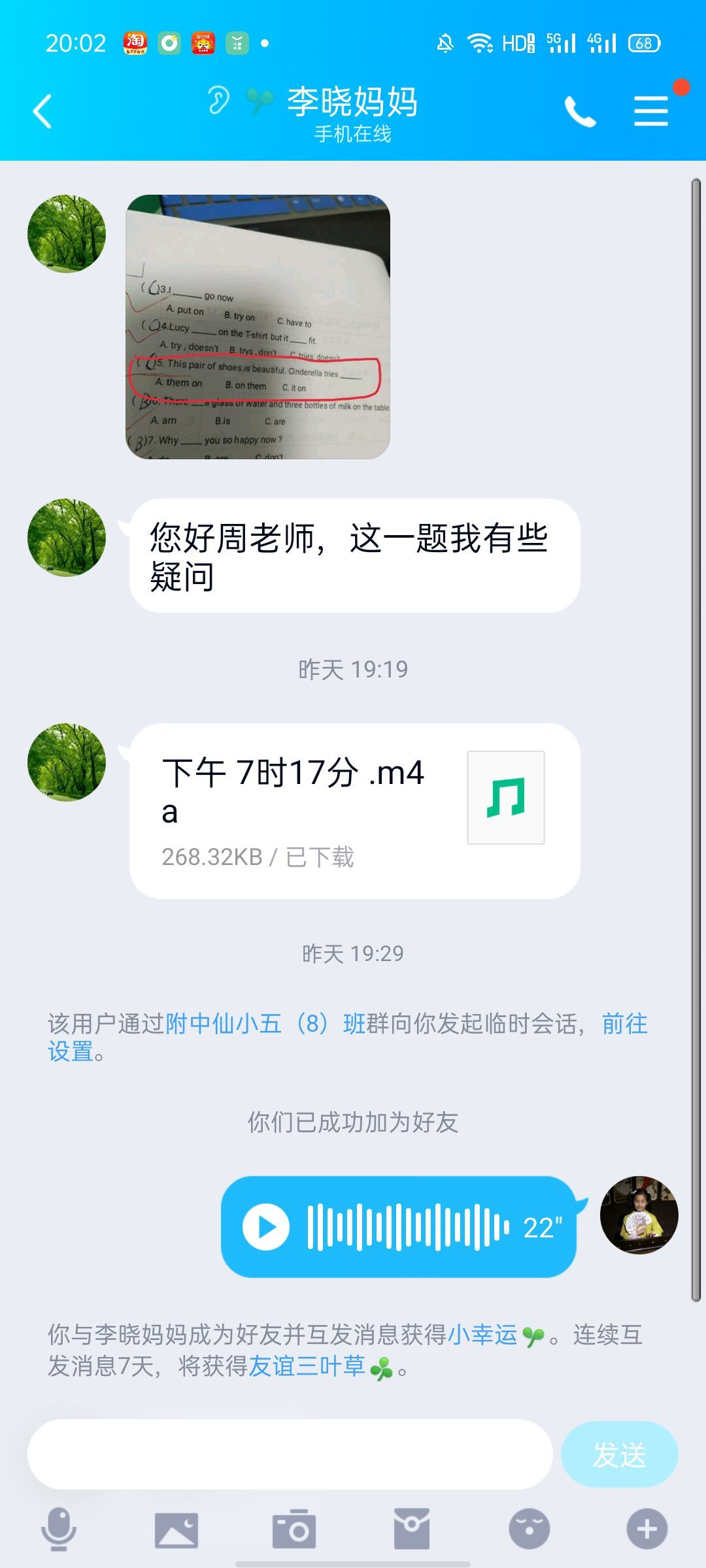Image resolution: width=706 pixels, height=1568 pixels.
Task: Open the red packet option
Action: point(412,1529)
